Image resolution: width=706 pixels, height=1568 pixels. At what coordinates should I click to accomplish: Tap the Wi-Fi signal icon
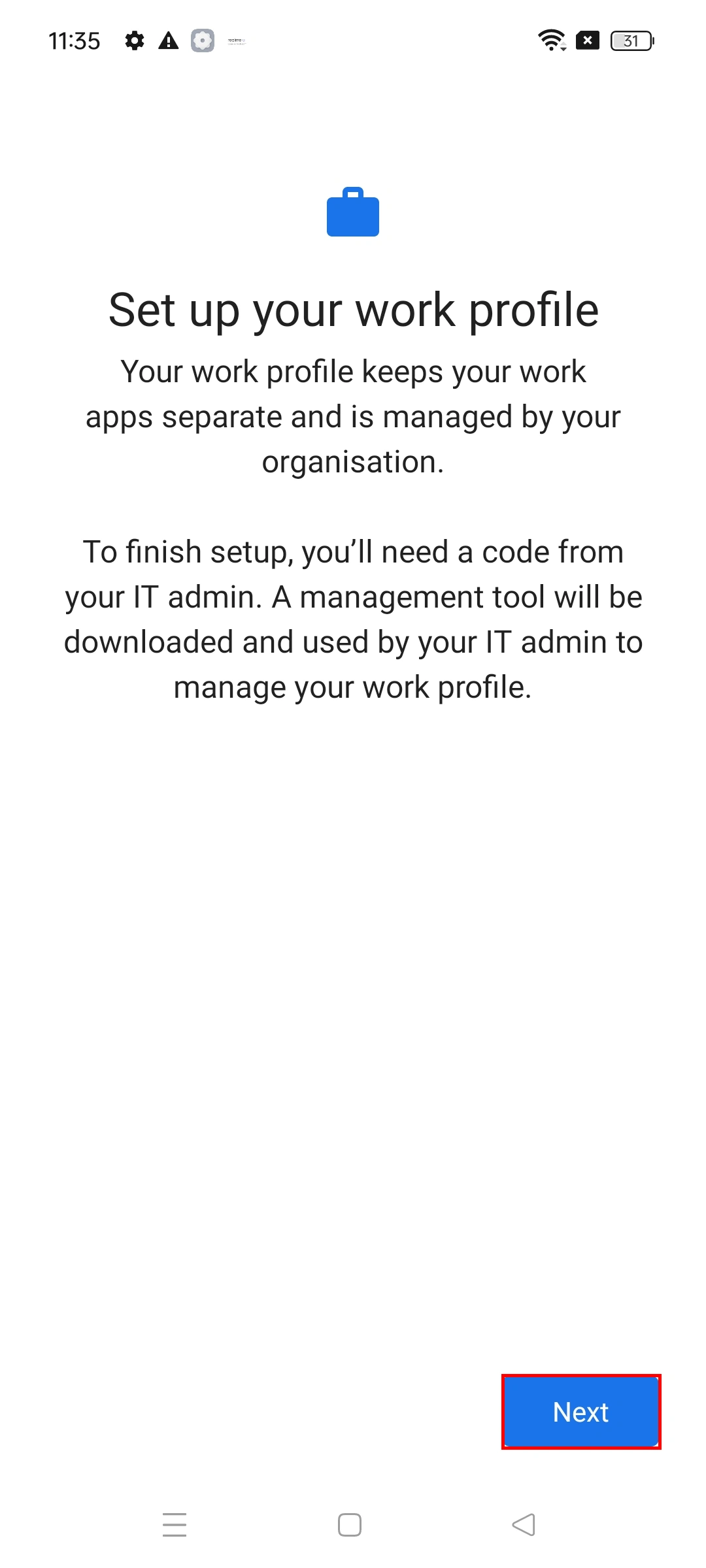coord(551,39)
